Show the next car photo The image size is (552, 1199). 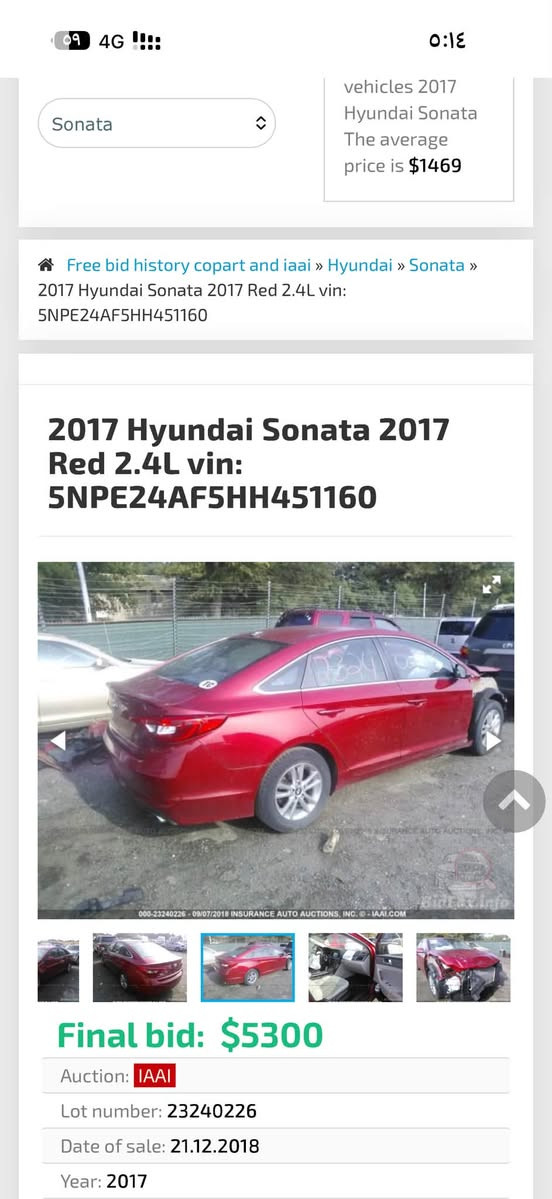coord(493,740)
